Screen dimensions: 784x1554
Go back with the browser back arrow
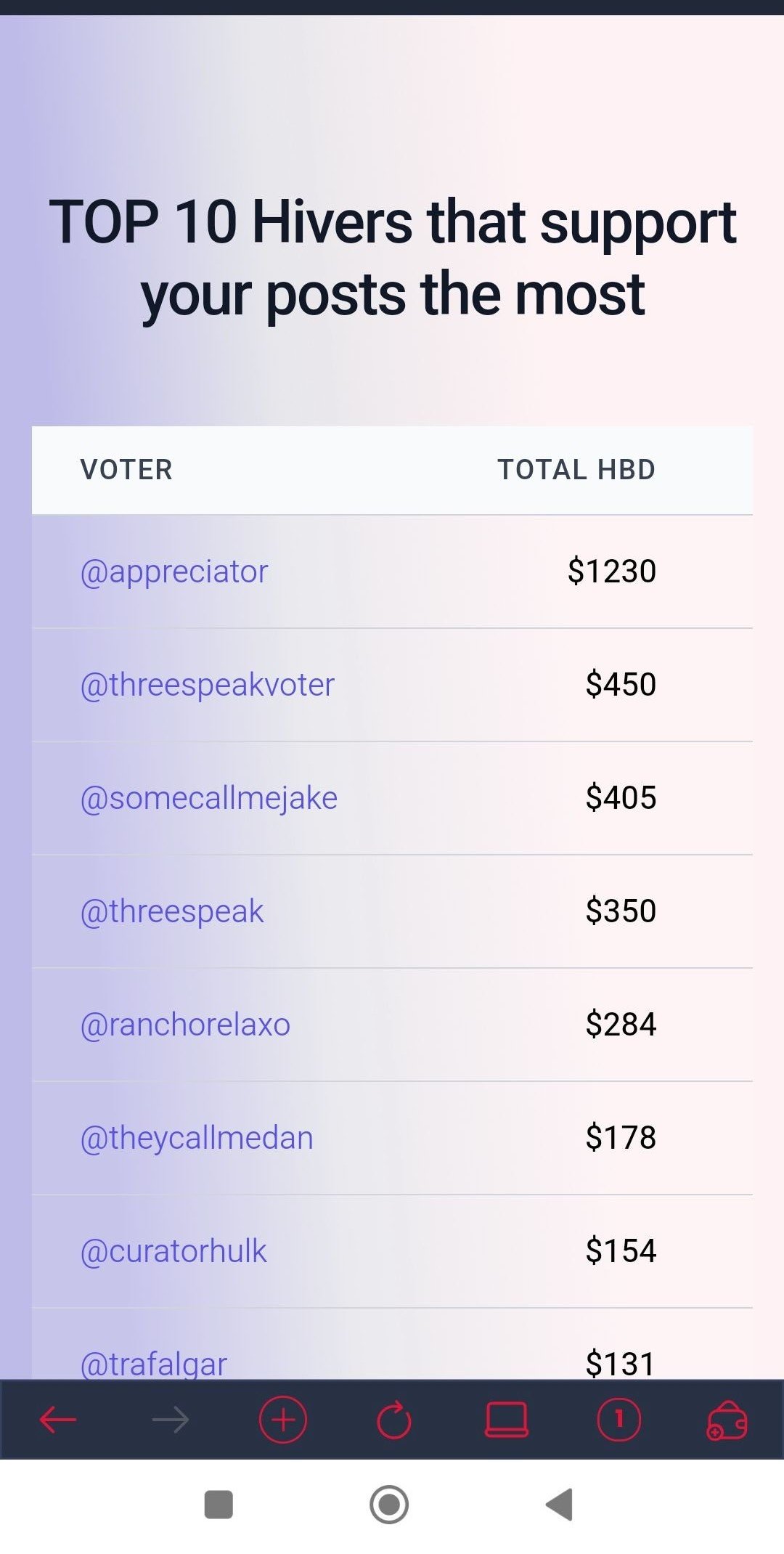(58, 1420)
